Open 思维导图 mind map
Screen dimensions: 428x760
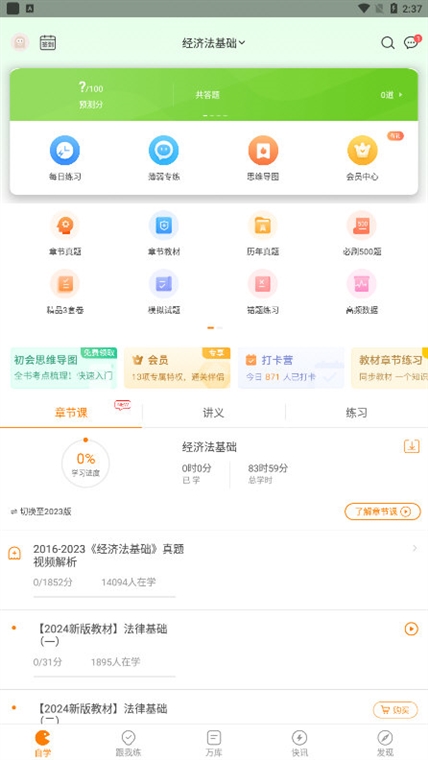[263, 158]
